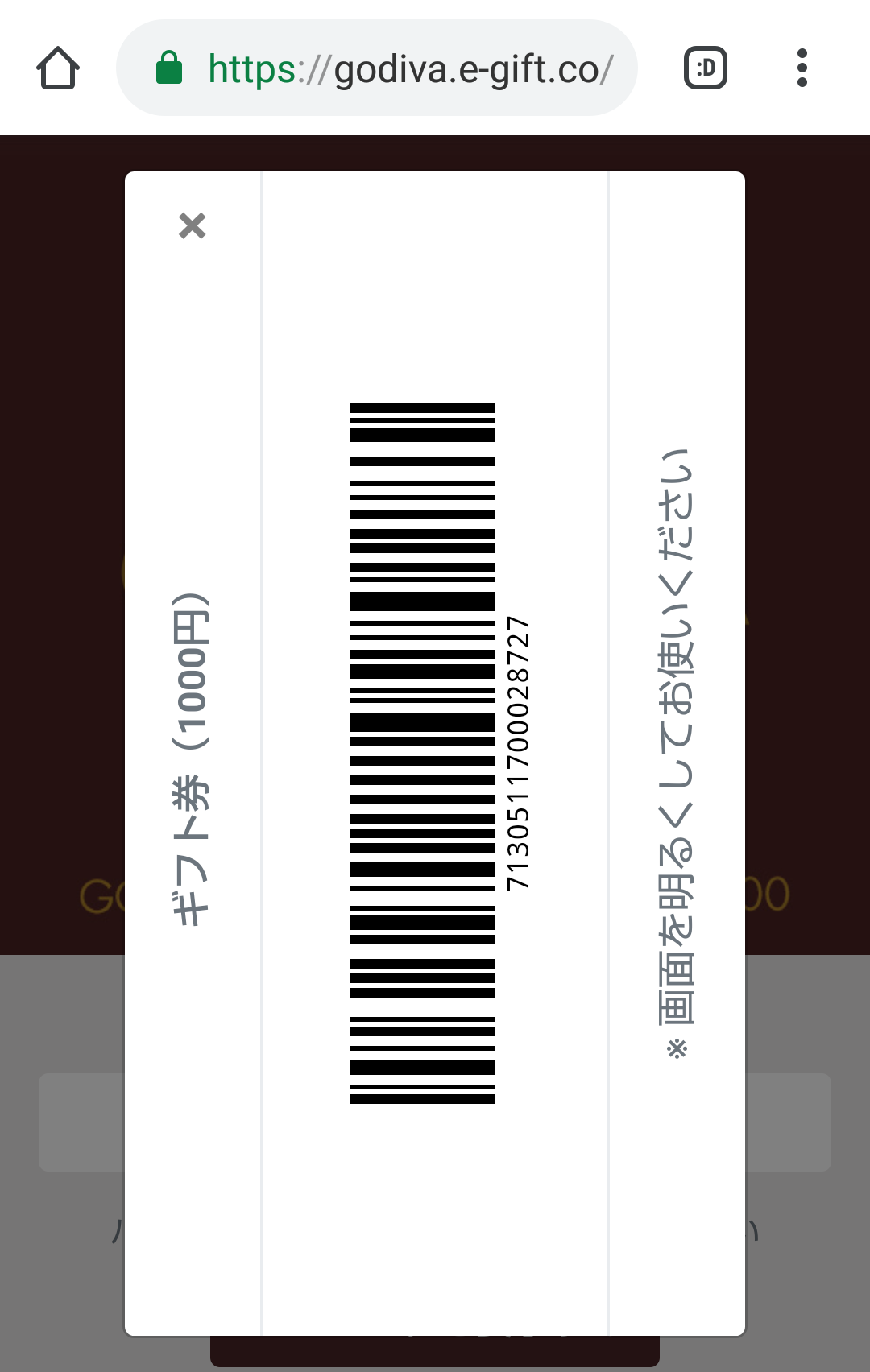Go to the browser home page
Image resolution: width=870 pixels, height=1372 pixels.
(58, 68)
